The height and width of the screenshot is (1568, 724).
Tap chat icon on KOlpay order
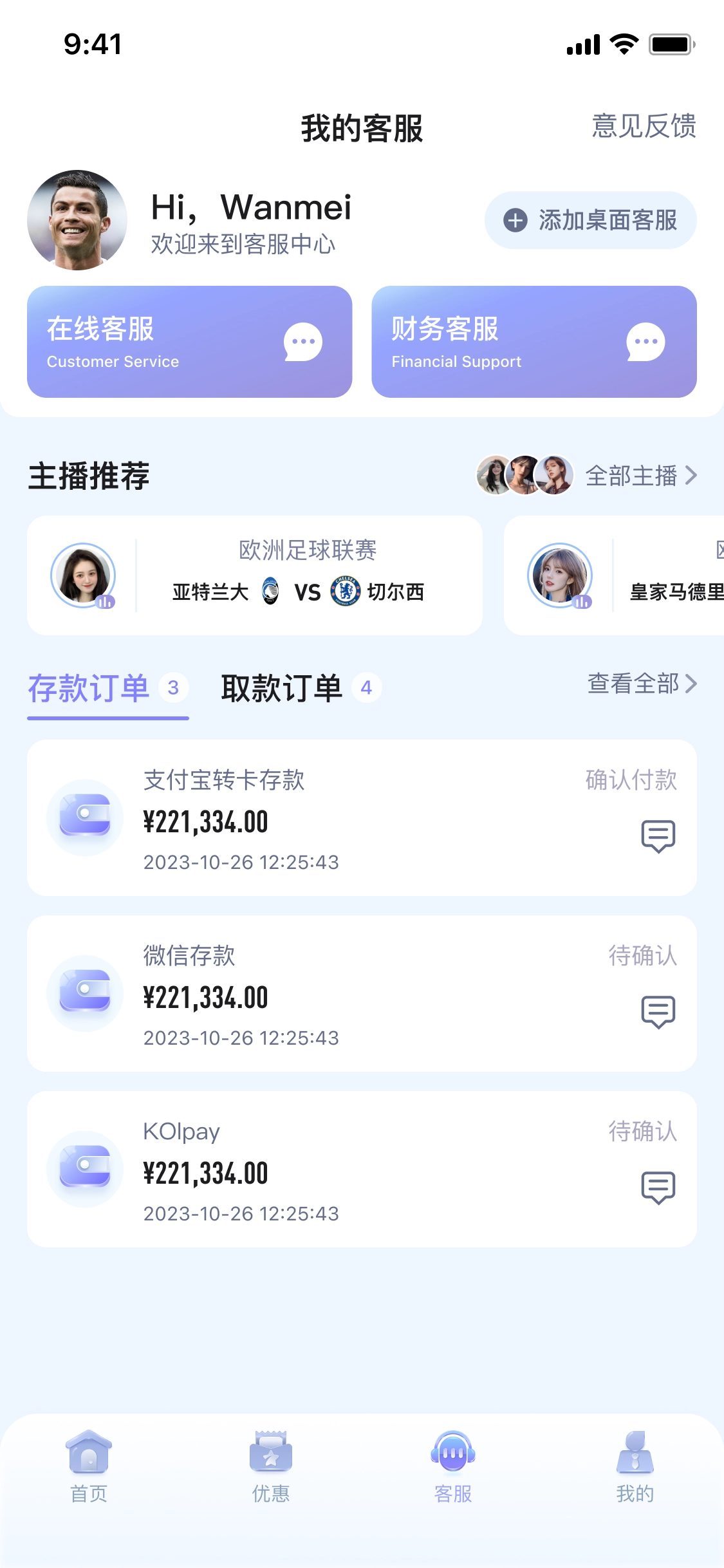pos(658,1188)
